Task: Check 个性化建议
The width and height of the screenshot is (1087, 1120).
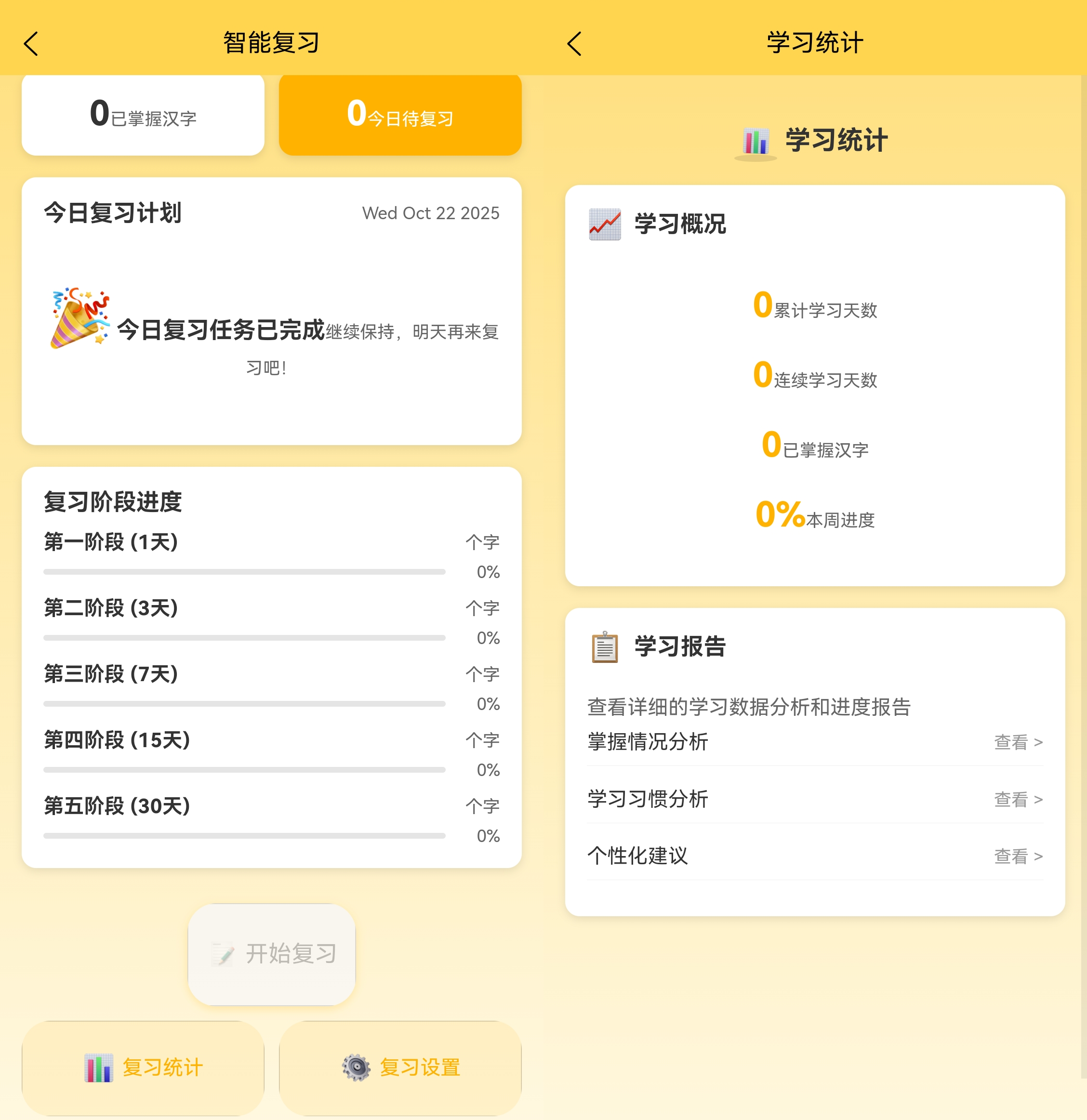Action: 1018,856
